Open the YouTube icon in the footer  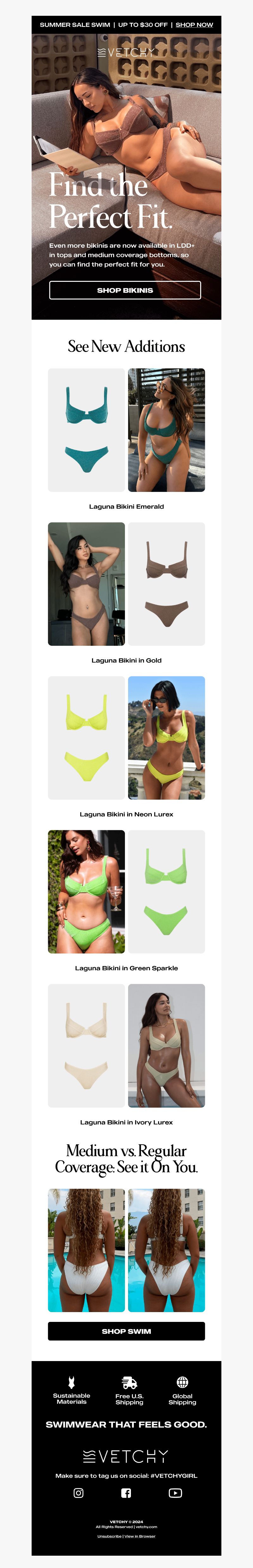[x=175, y=1492]
